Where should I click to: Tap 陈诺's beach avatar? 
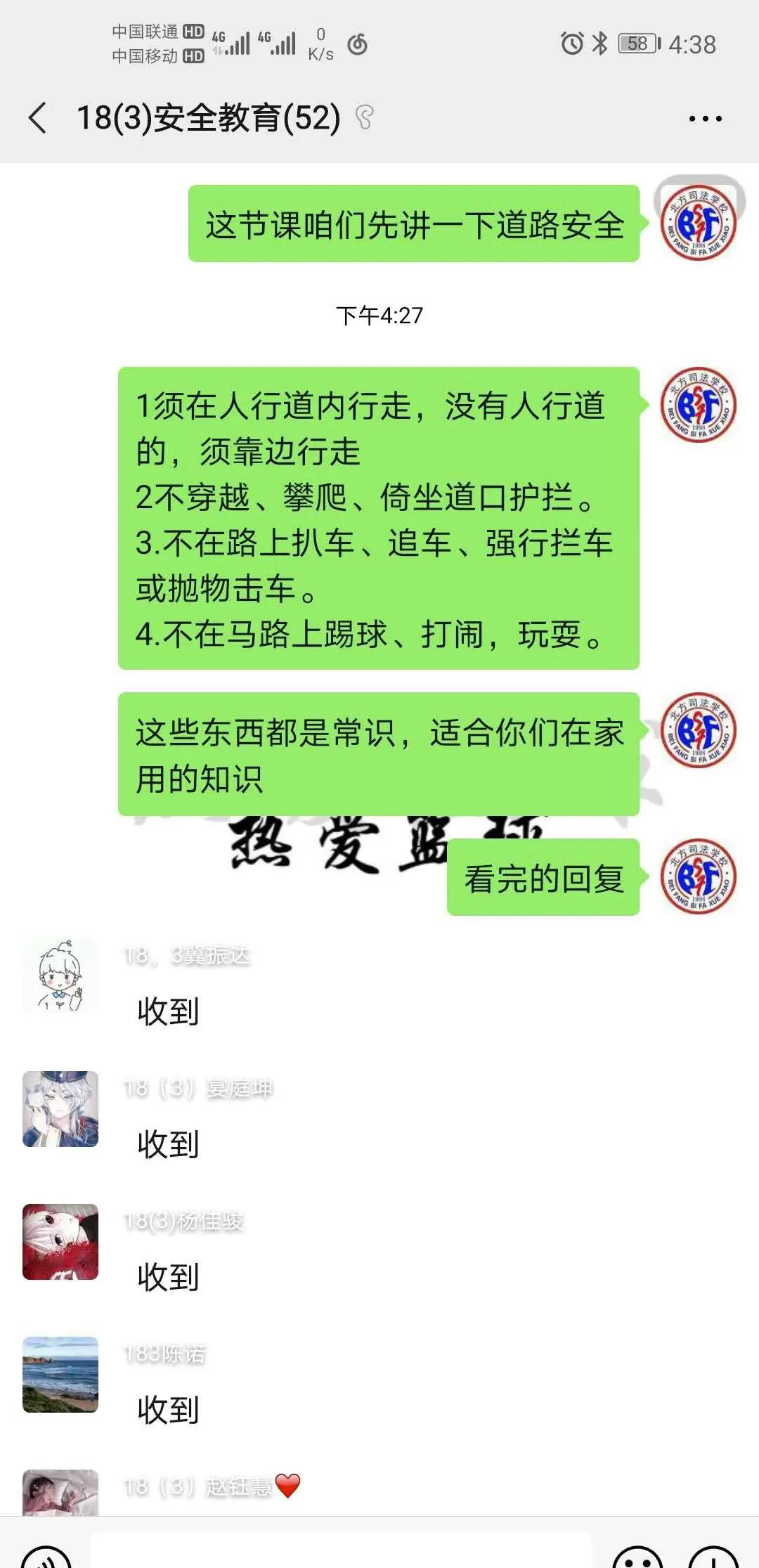(60, 1374)
